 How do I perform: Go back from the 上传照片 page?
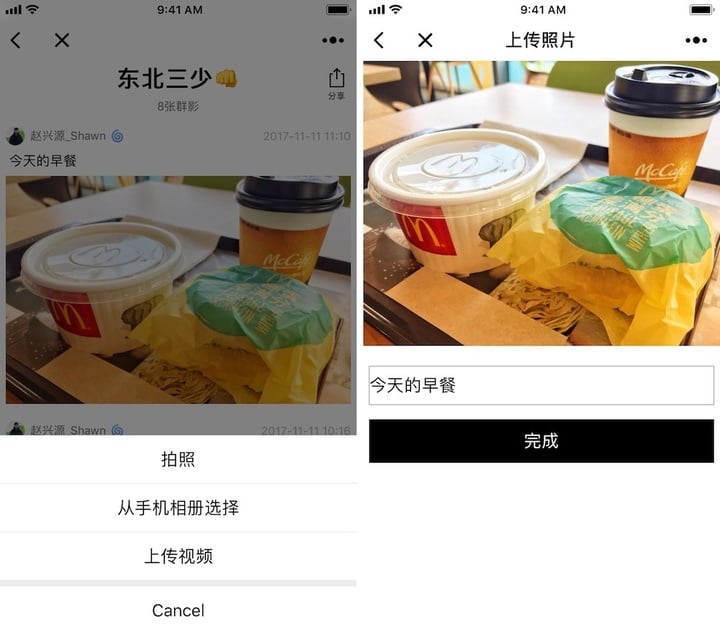pos(379,40)
